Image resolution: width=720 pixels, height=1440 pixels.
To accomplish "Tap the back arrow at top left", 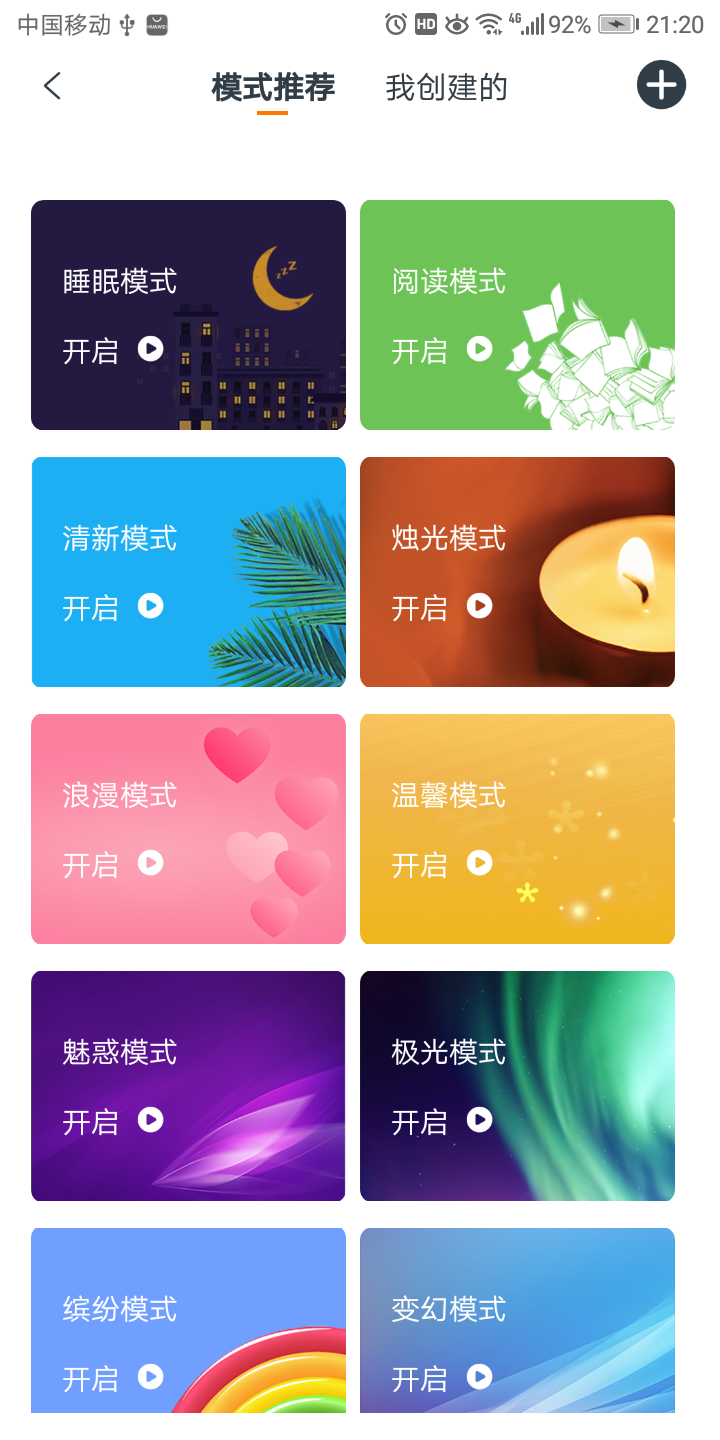I will pos(52,86).
